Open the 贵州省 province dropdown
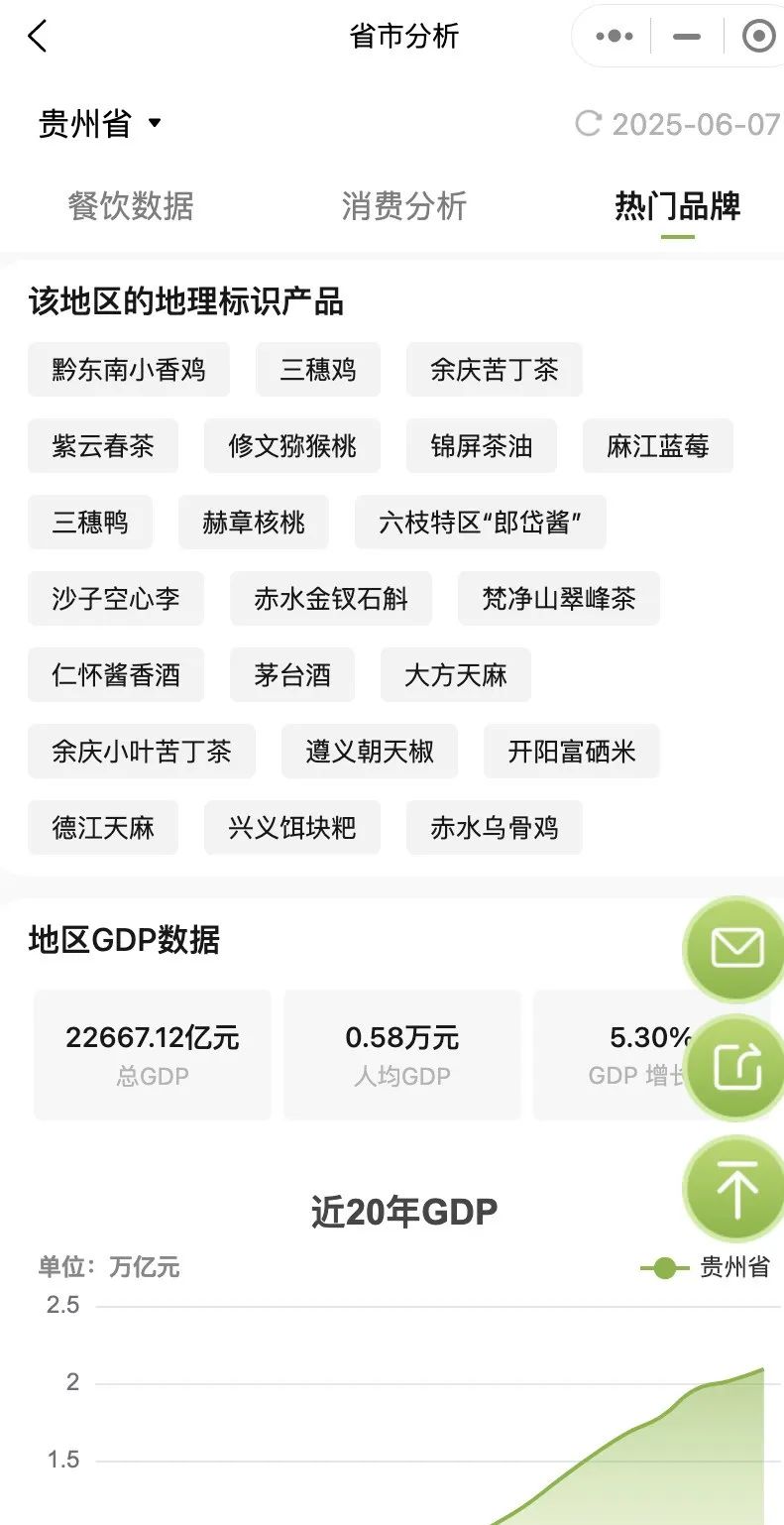The image size is (784, 1525). [99, 124]
